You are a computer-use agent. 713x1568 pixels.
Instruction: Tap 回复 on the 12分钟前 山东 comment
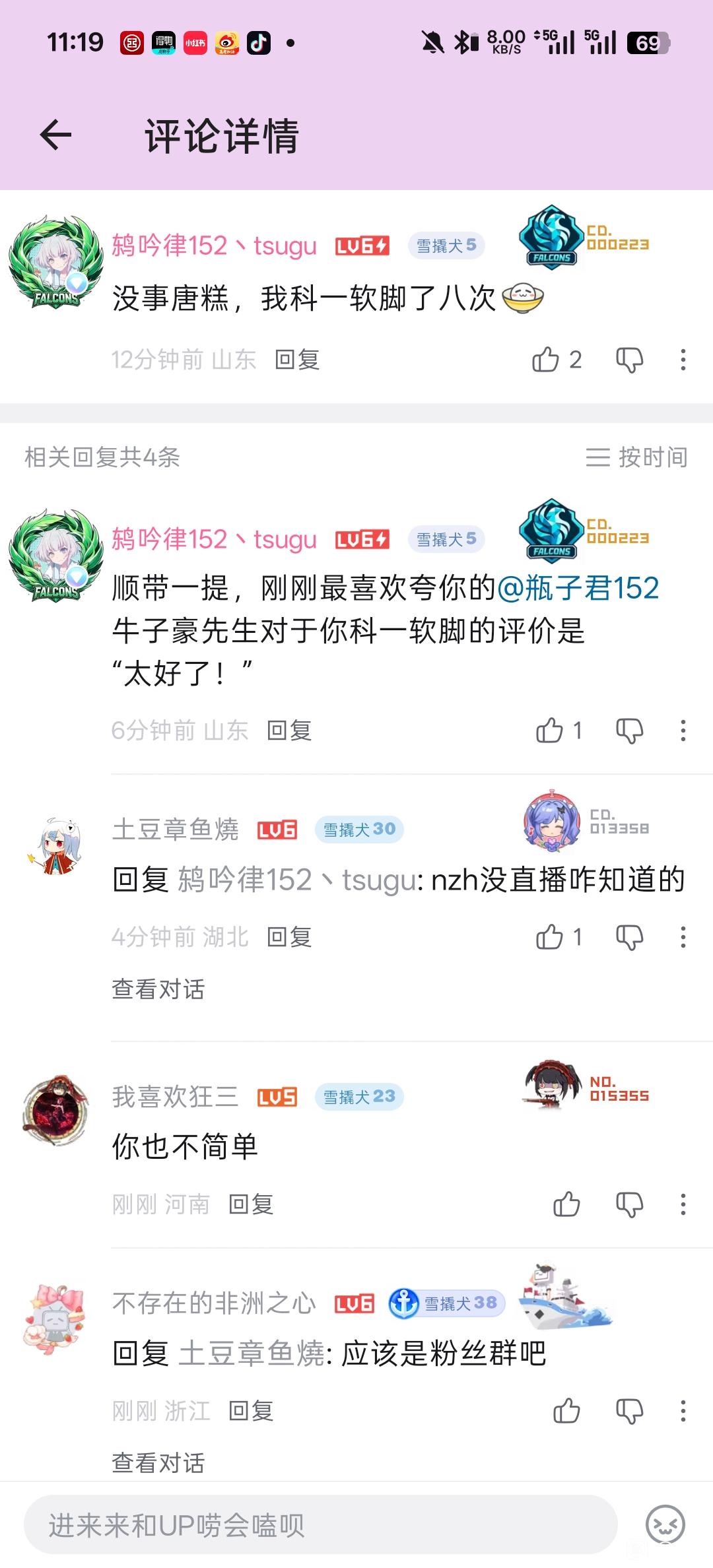(x=297, y=360)
